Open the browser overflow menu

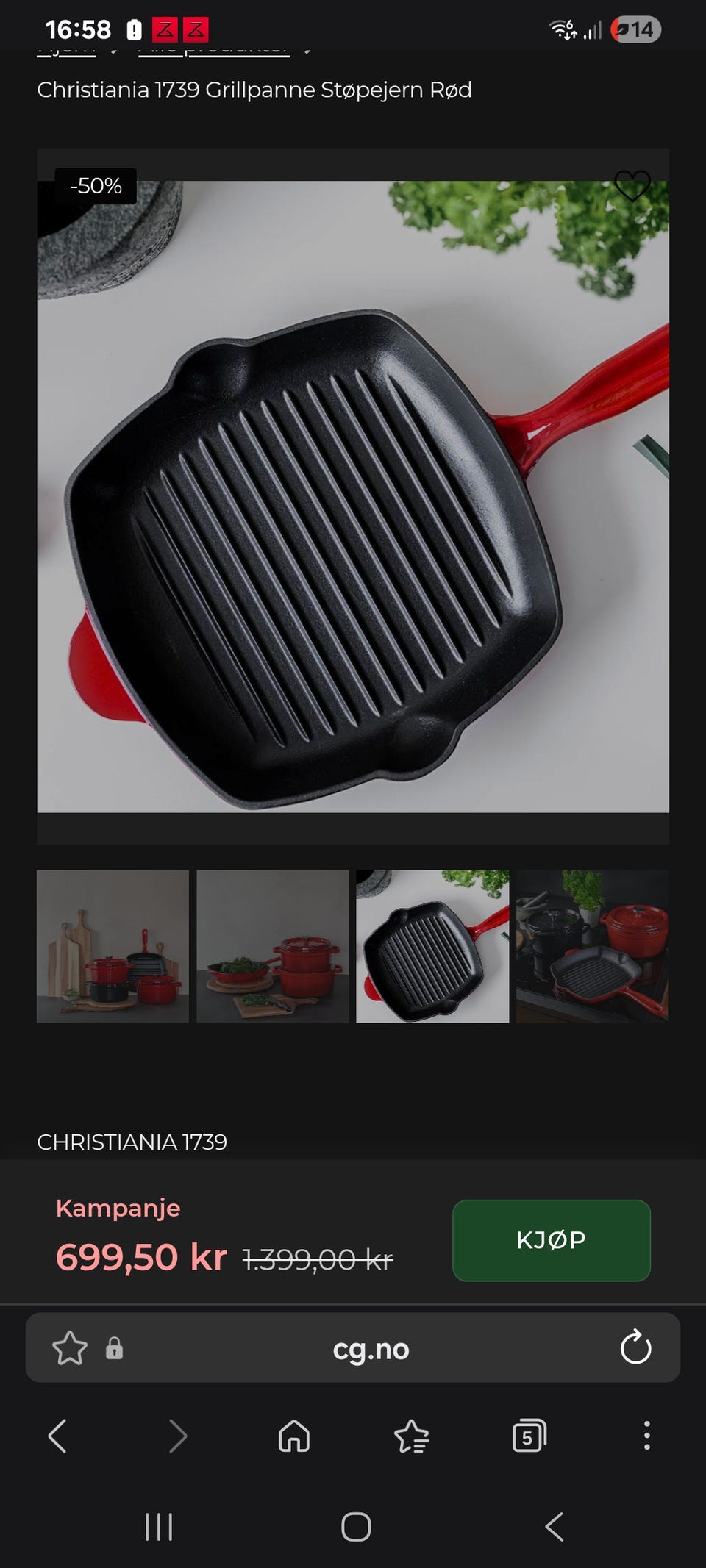point(647,1436)
